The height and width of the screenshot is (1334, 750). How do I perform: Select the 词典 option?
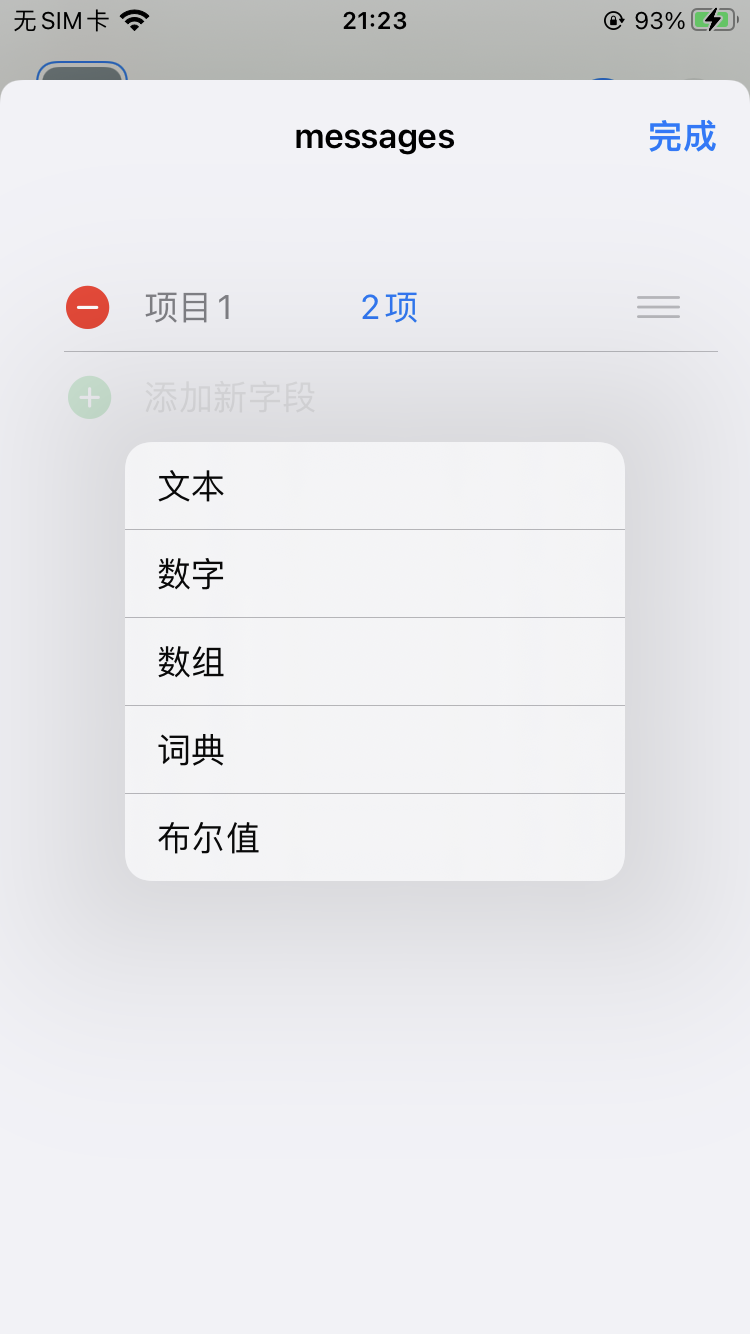[x=374, y=750]
